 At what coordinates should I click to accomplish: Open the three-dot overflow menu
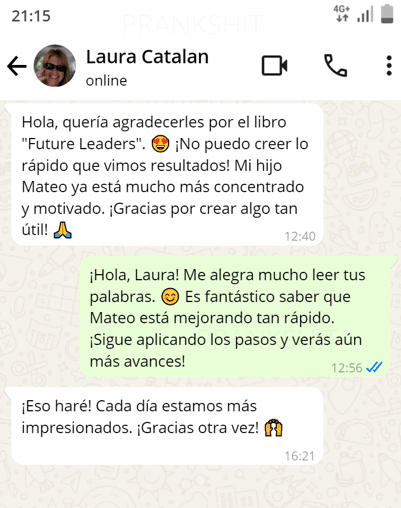[389, 66]
